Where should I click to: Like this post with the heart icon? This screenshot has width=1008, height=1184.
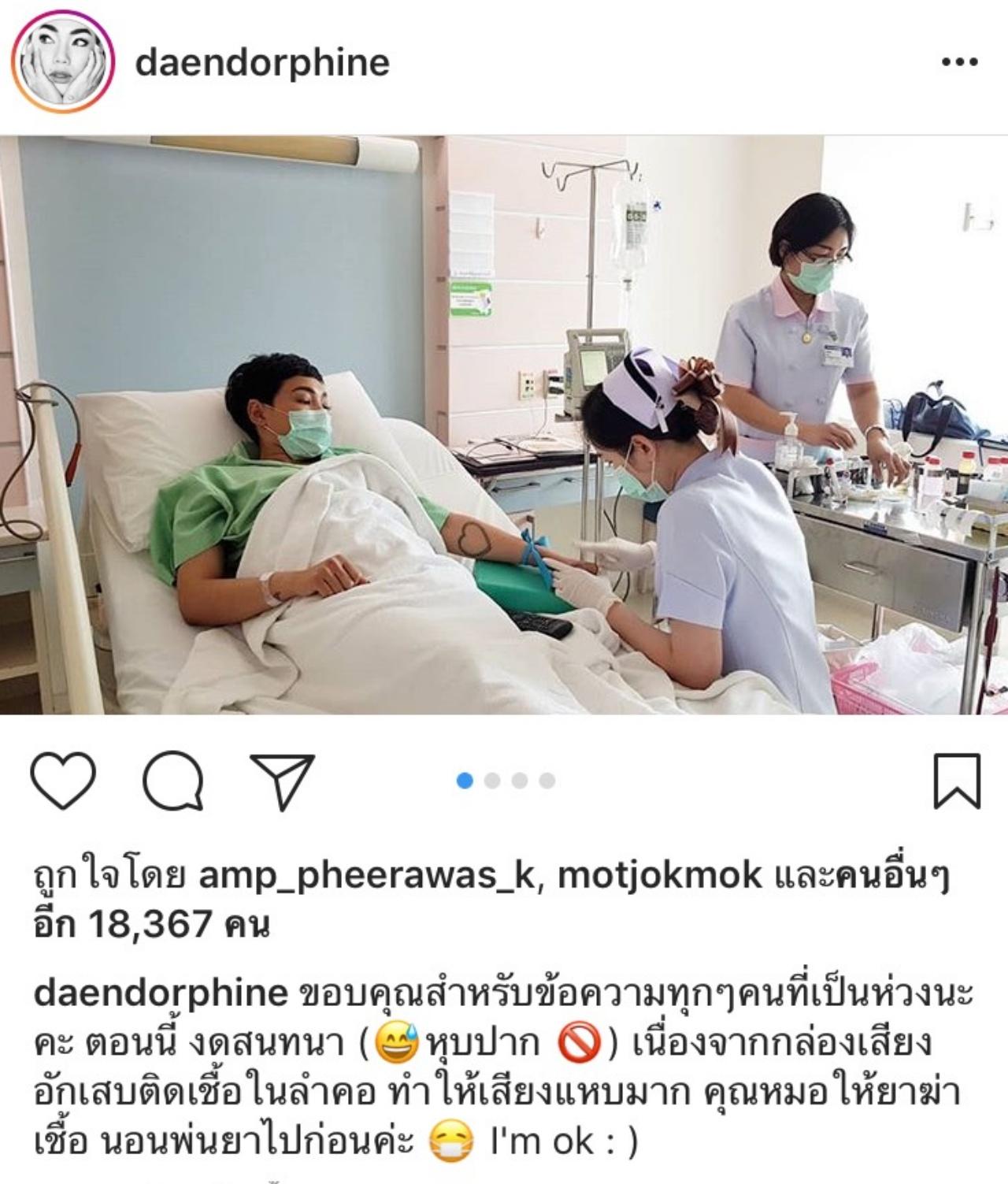tap(63, 780)
